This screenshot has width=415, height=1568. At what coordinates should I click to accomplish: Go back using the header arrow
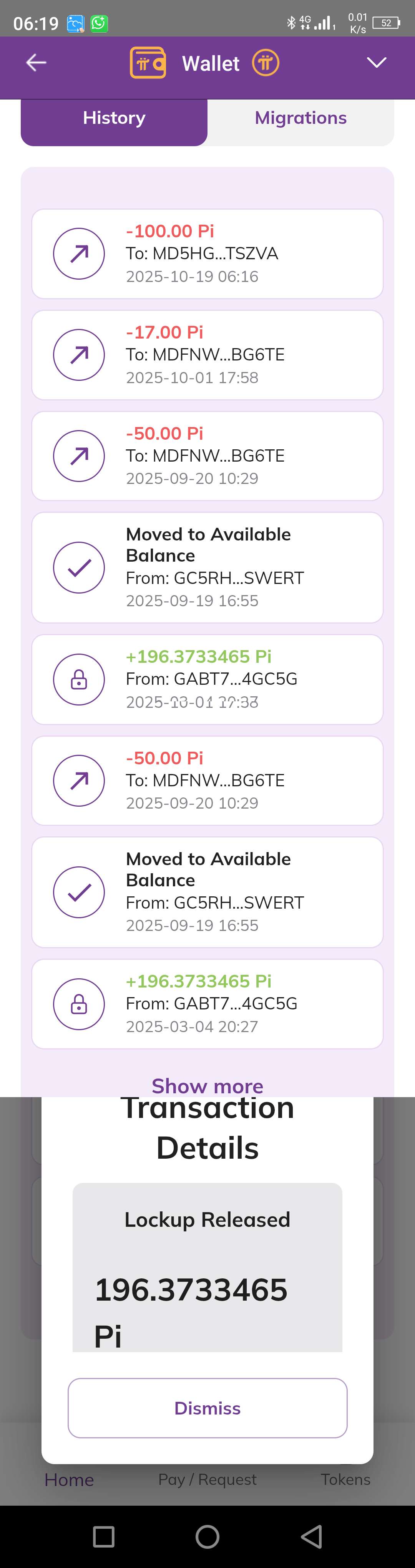click(36, 63)
